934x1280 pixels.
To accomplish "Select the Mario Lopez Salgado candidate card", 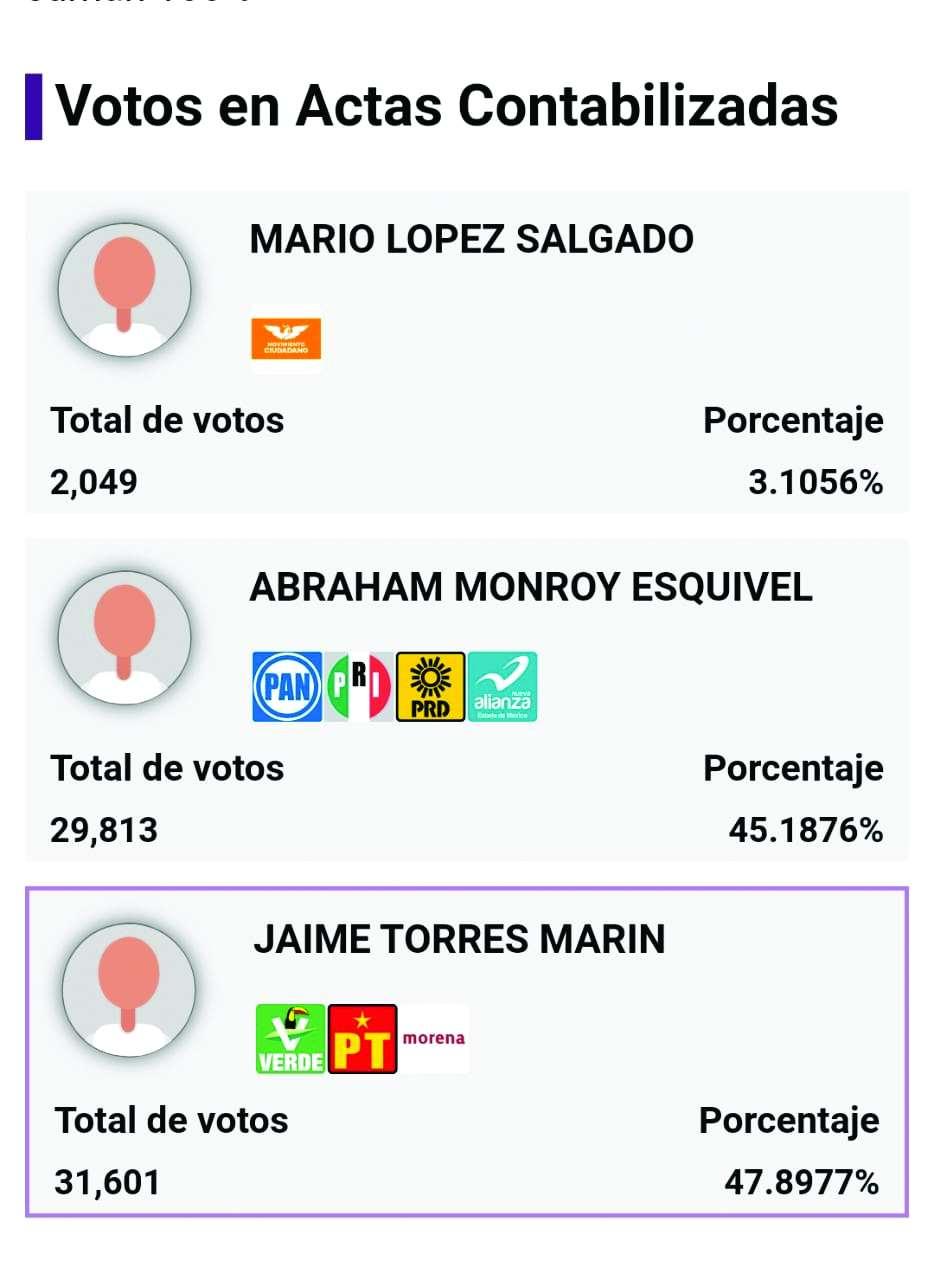I will pos(467,352).
